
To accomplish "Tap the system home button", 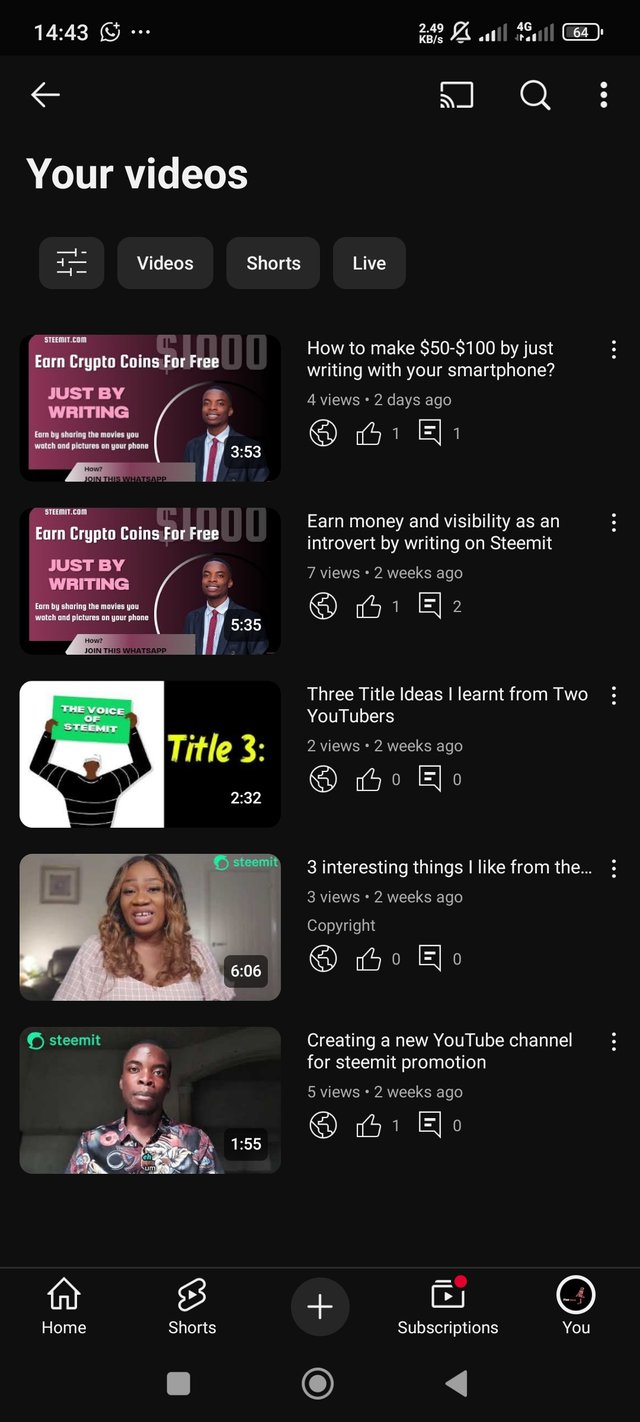I will click(318, 1383).
